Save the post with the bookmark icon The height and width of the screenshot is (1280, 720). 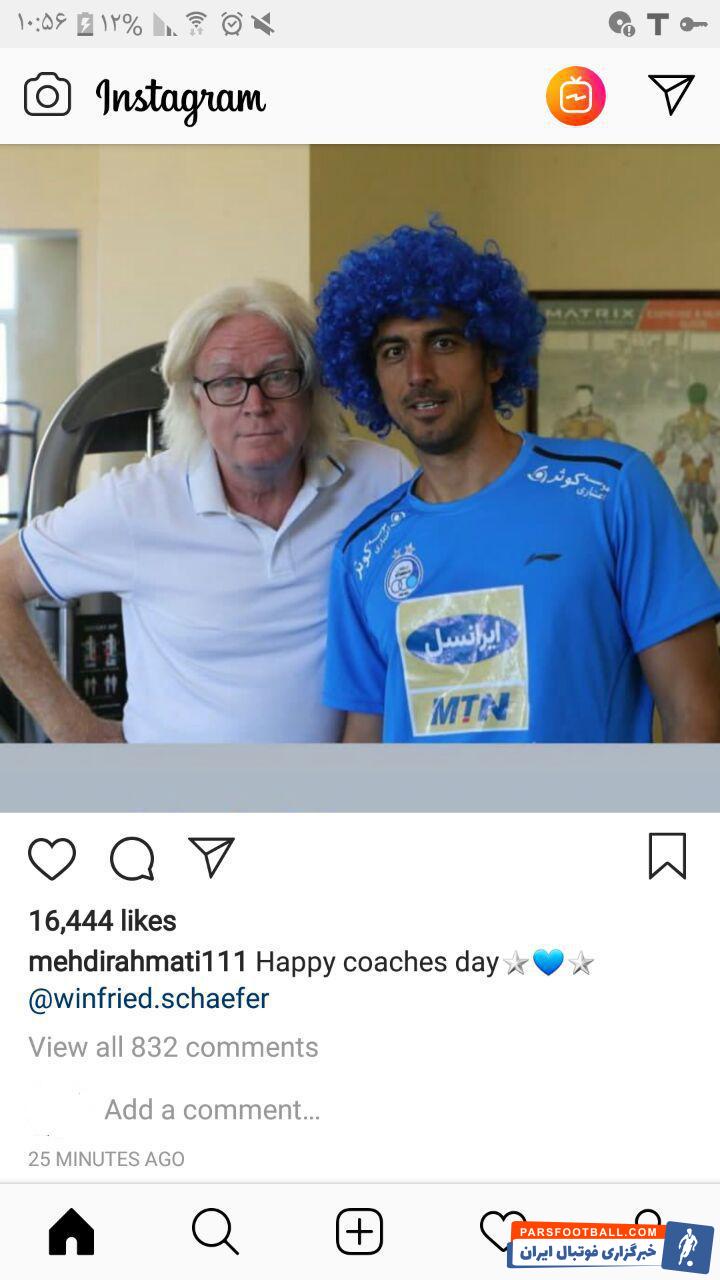667,856
